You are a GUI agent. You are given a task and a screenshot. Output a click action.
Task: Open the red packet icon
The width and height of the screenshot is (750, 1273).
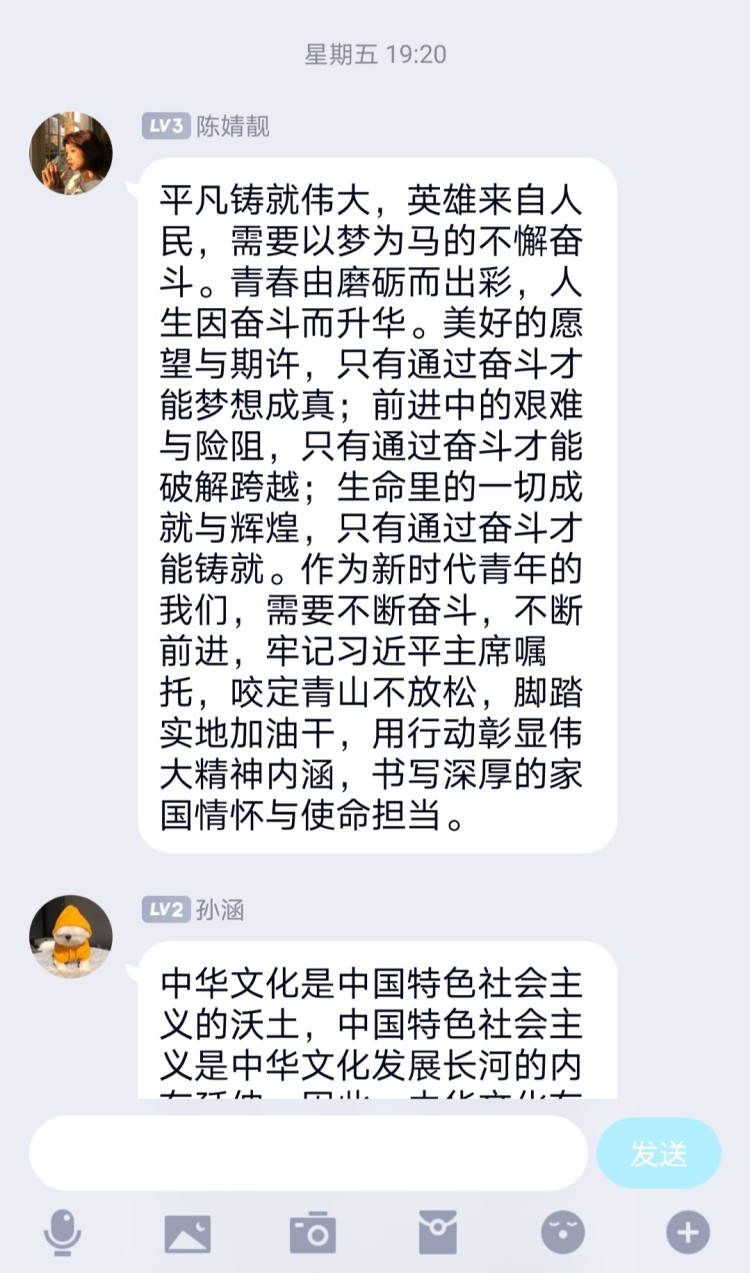click(x=437, y=1232)
